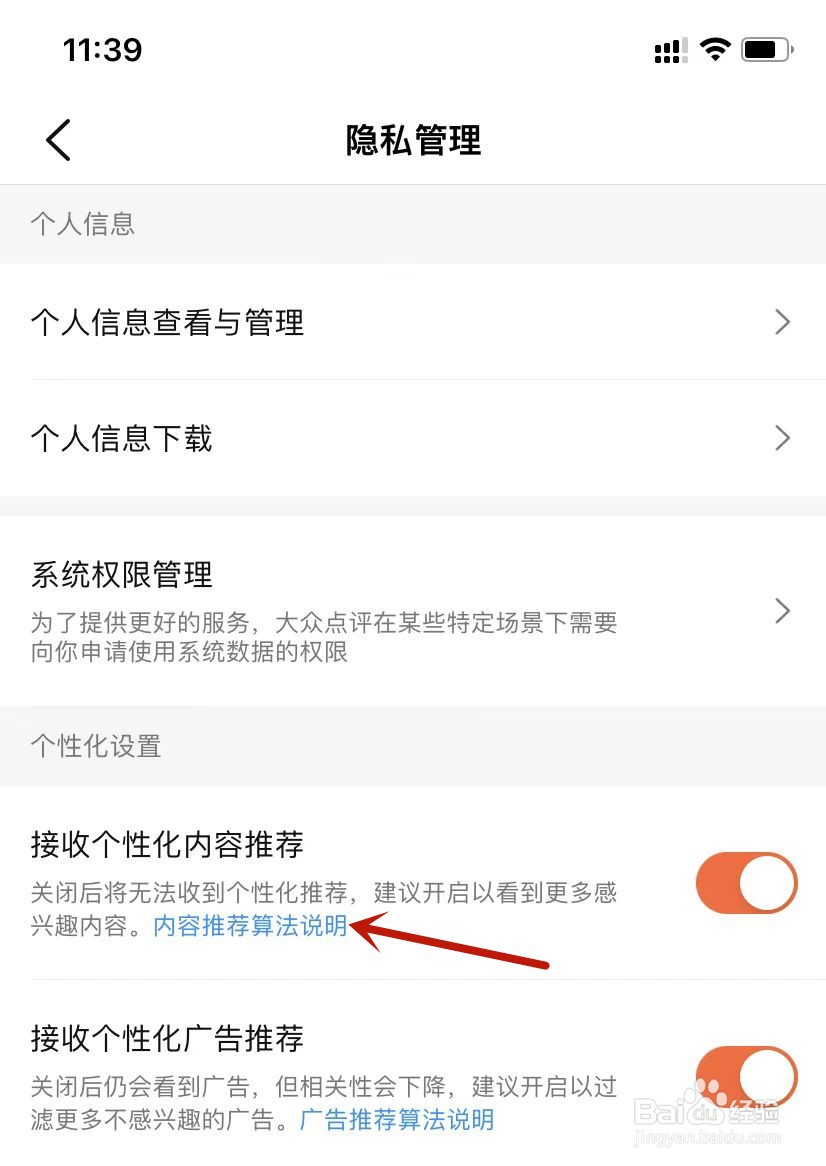Image resolution: width=826 pixels, height=1166 pixels.
Task: Expand the 系统权限管理 chevron
Action: coord(783,611)
